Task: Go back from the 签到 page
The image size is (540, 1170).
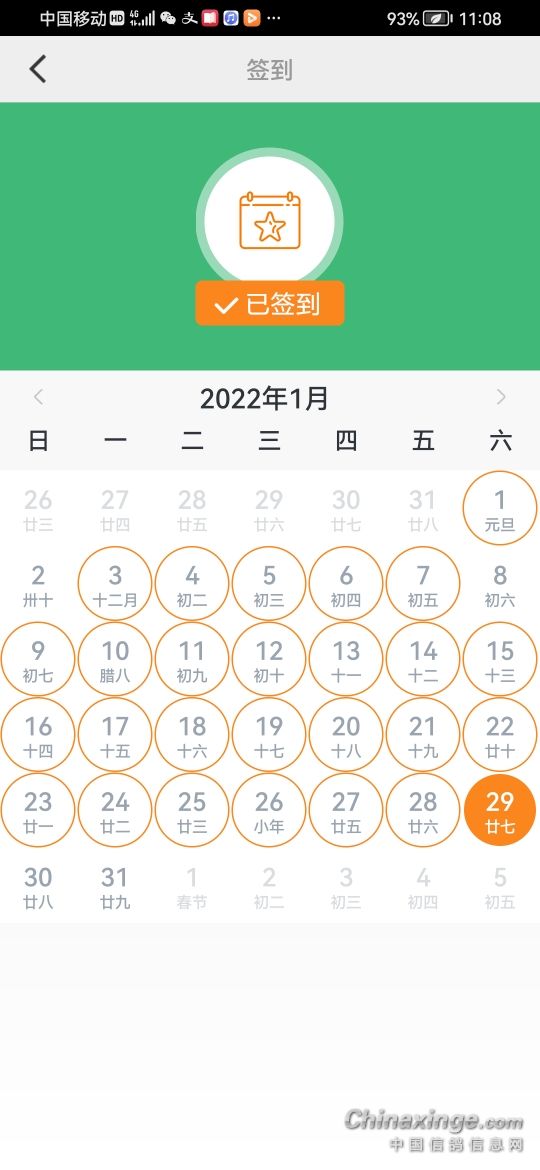Action: pos(38,69)
